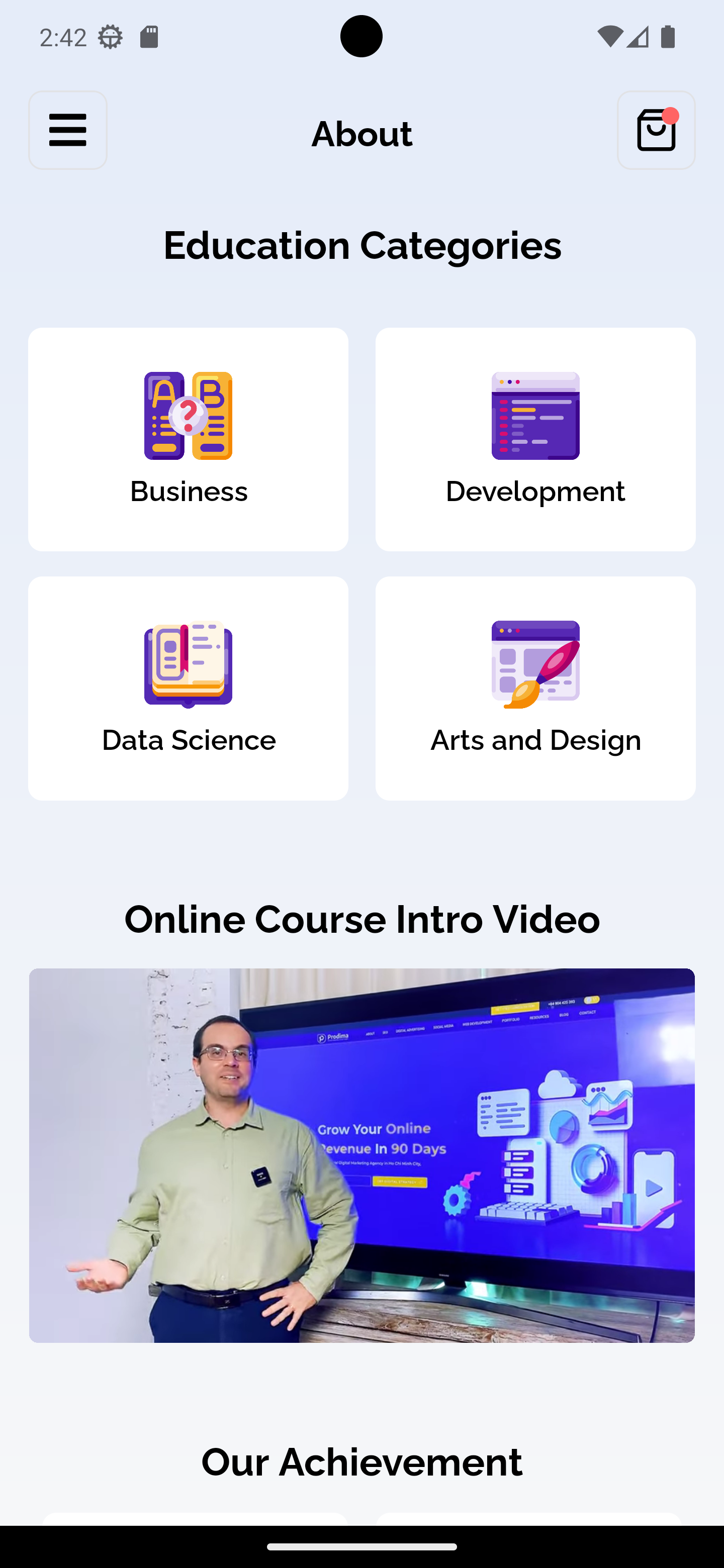Select the Business category icon

(x=188, y=415)
